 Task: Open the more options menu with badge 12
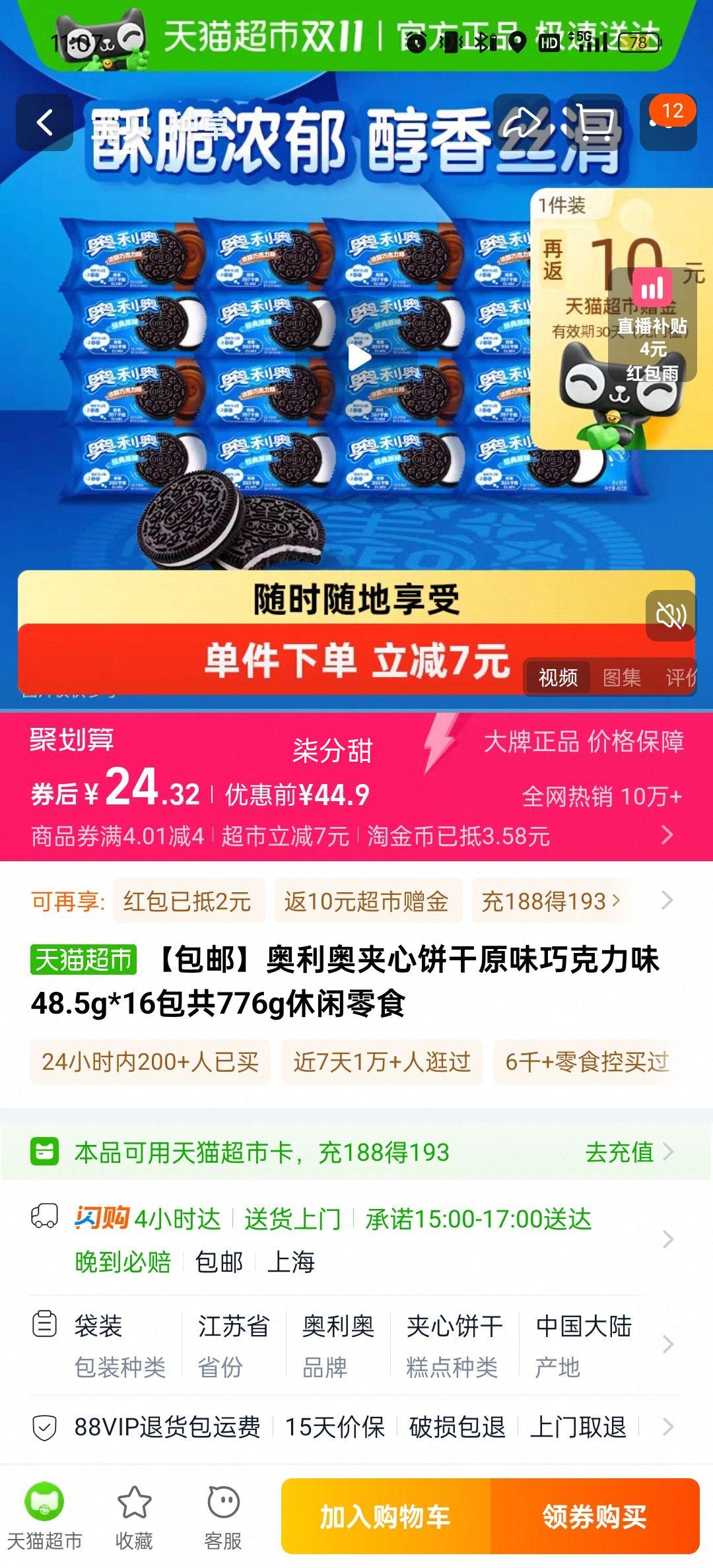pos(668,123)
